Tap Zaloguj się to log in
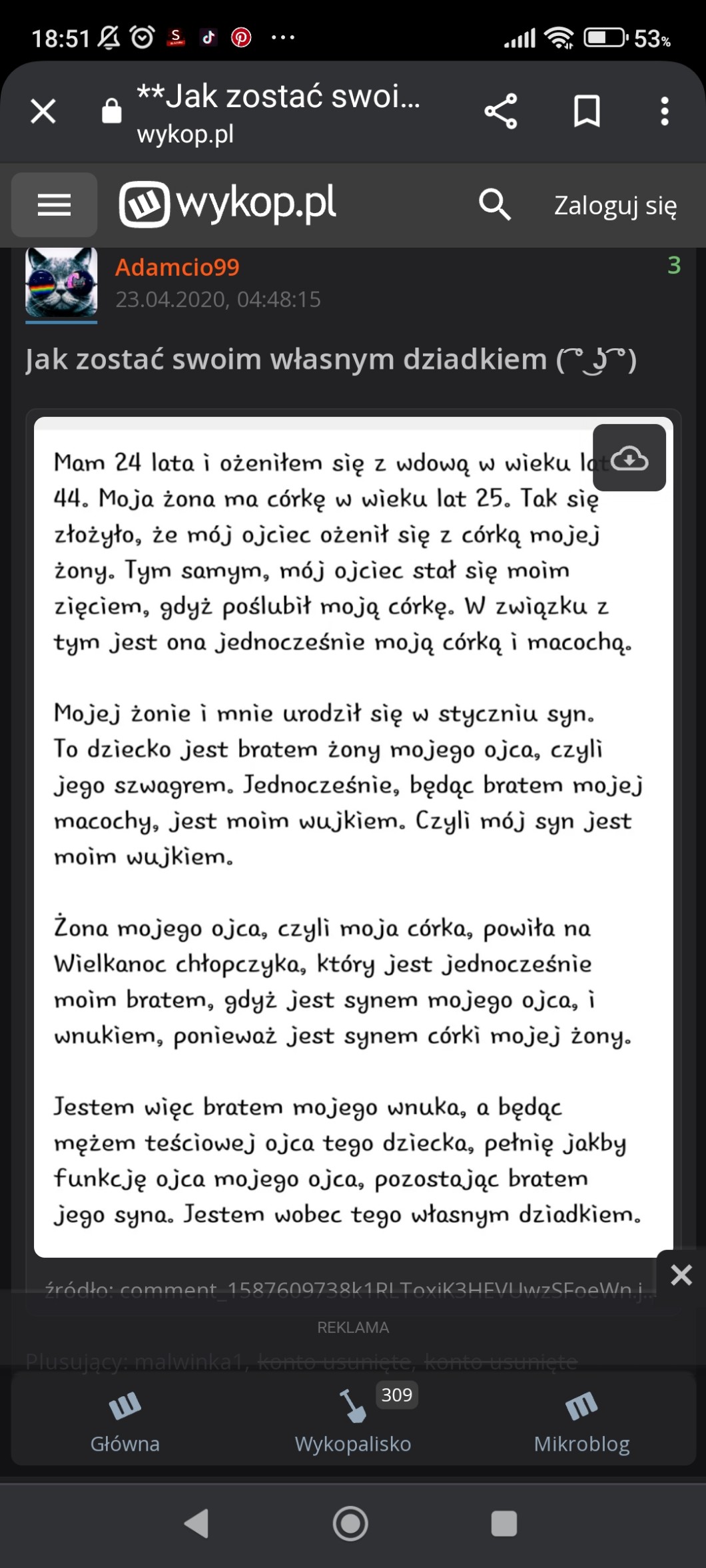Screen dimensions: 706x1568 [x=615, y=206]
